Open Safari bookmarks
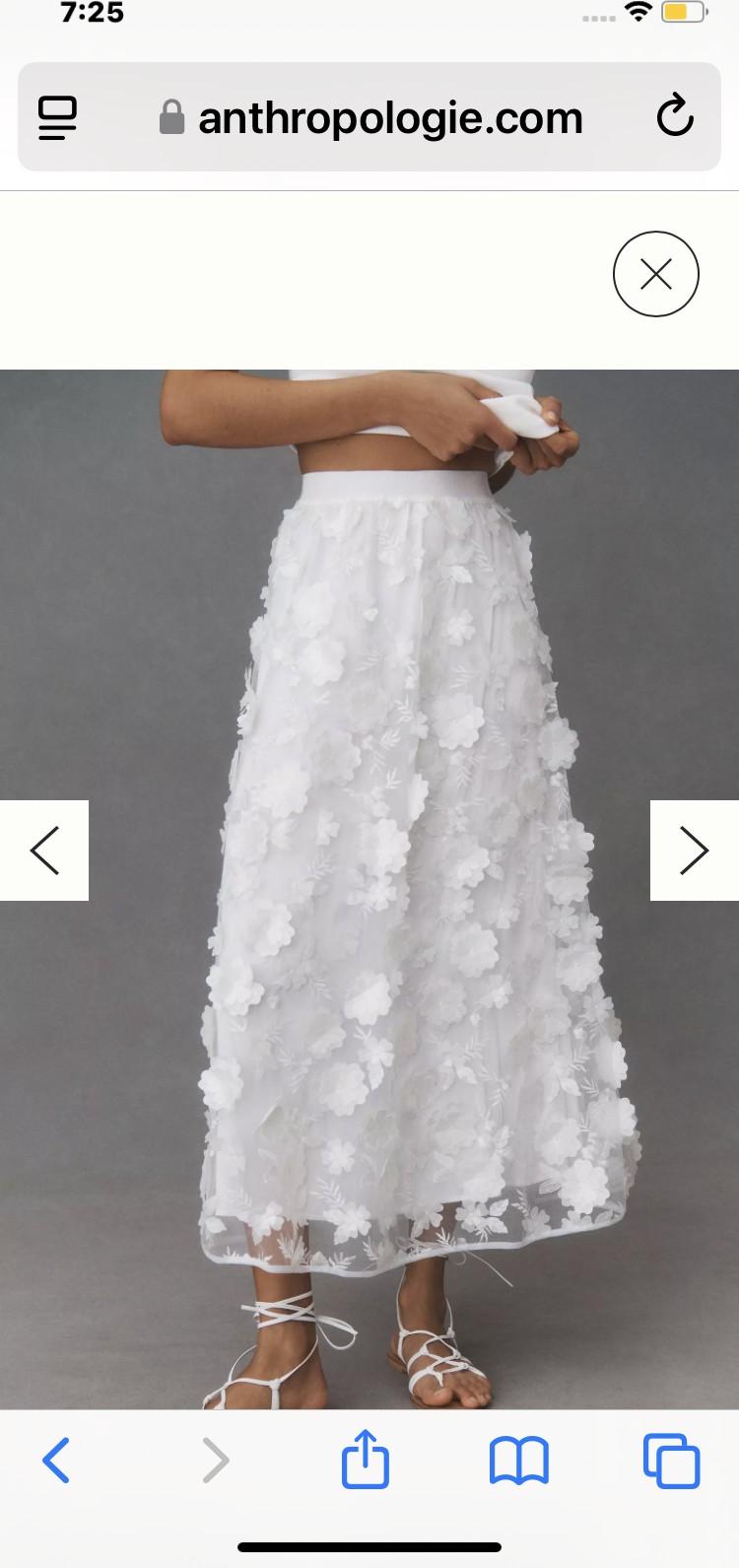The width and height of the screenshot is (739, 1568). (519, 1461)
